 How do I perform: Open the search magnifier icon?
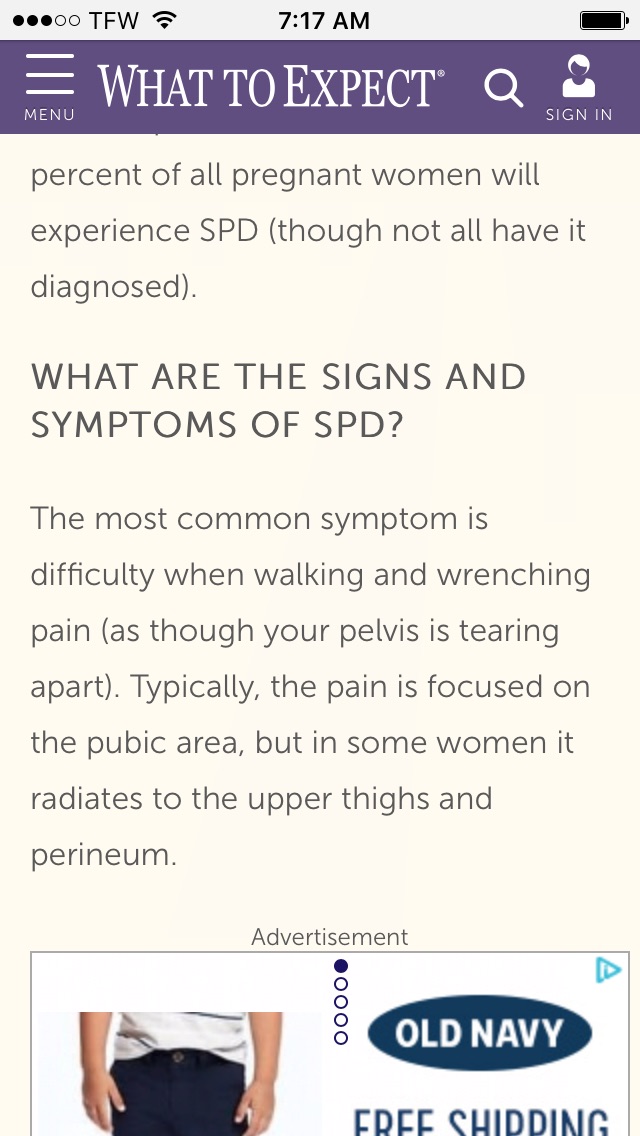(504, 88)
